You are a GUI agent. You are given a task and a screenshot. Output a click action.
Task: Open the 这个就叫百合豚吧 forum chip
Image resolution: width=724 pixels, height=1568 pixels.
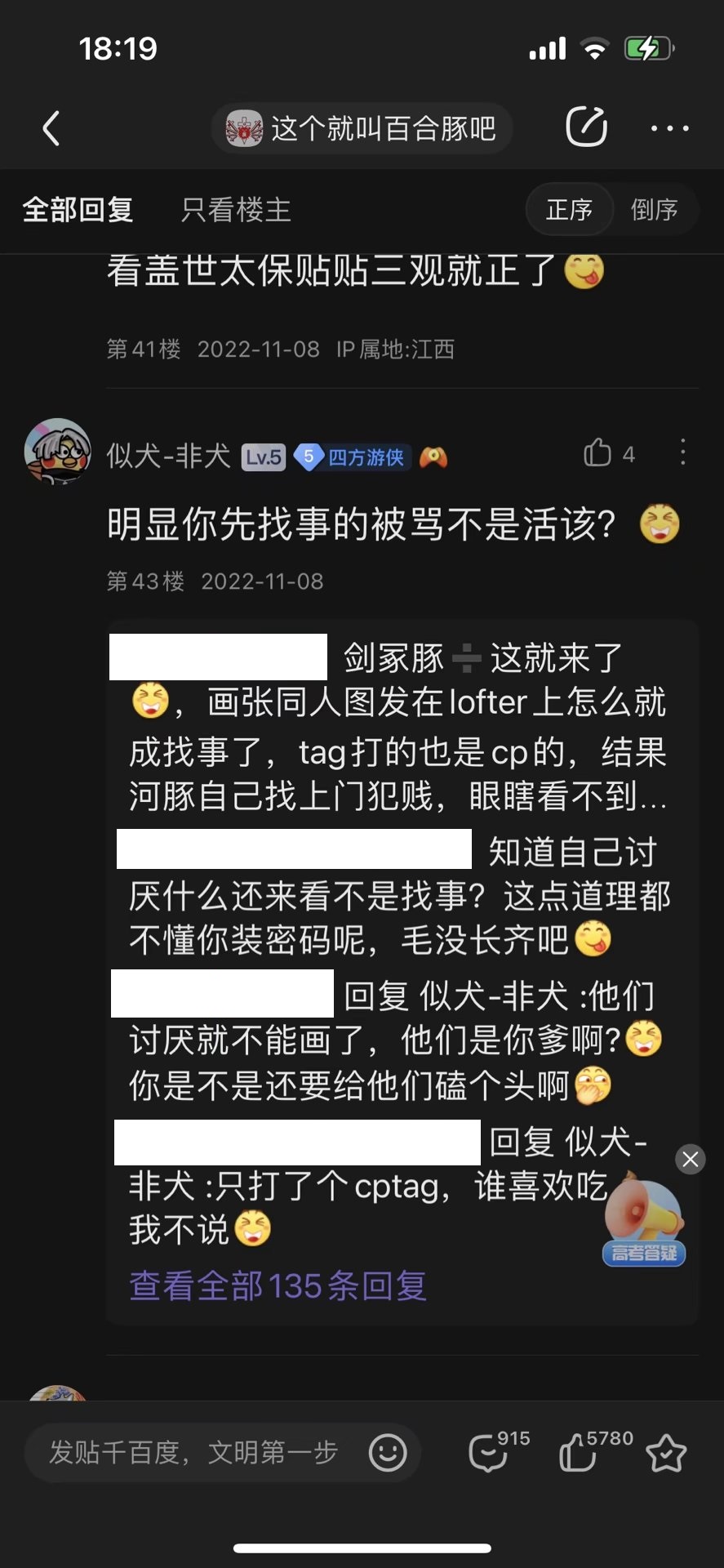[x=362, y=128]
